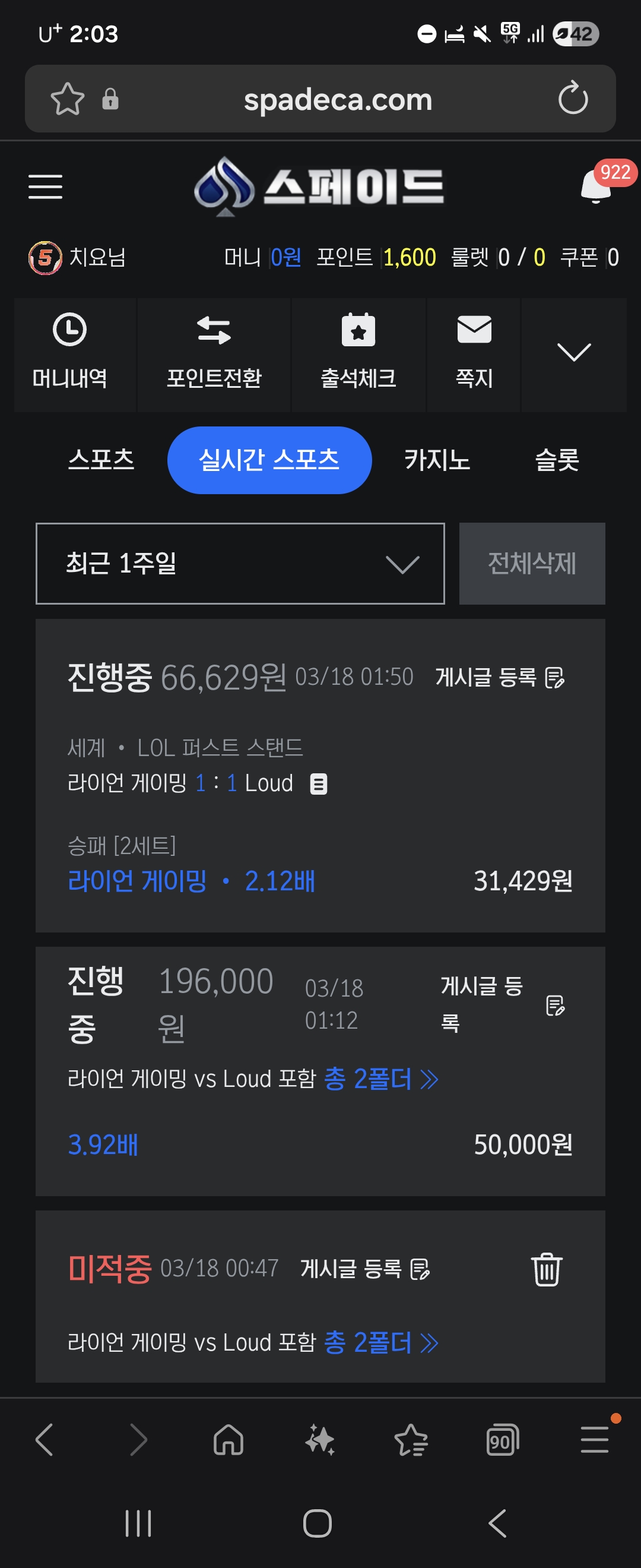641x1568 pixels.
Task: Delete the 미적중 bet with trash icon
Action: [547, 1270]
